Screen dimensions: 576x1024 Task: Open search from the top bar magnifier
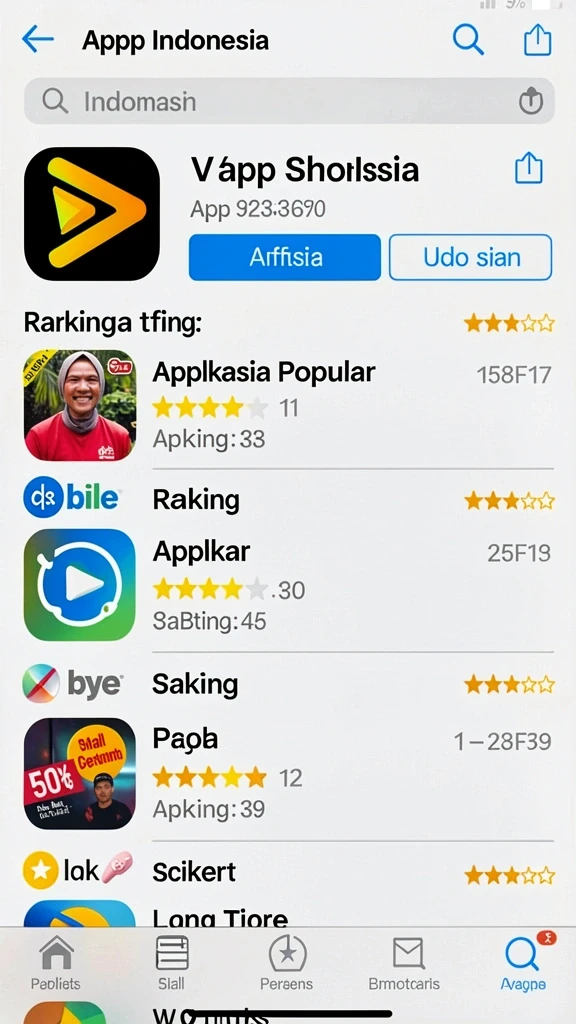click(x=468, y=40)
